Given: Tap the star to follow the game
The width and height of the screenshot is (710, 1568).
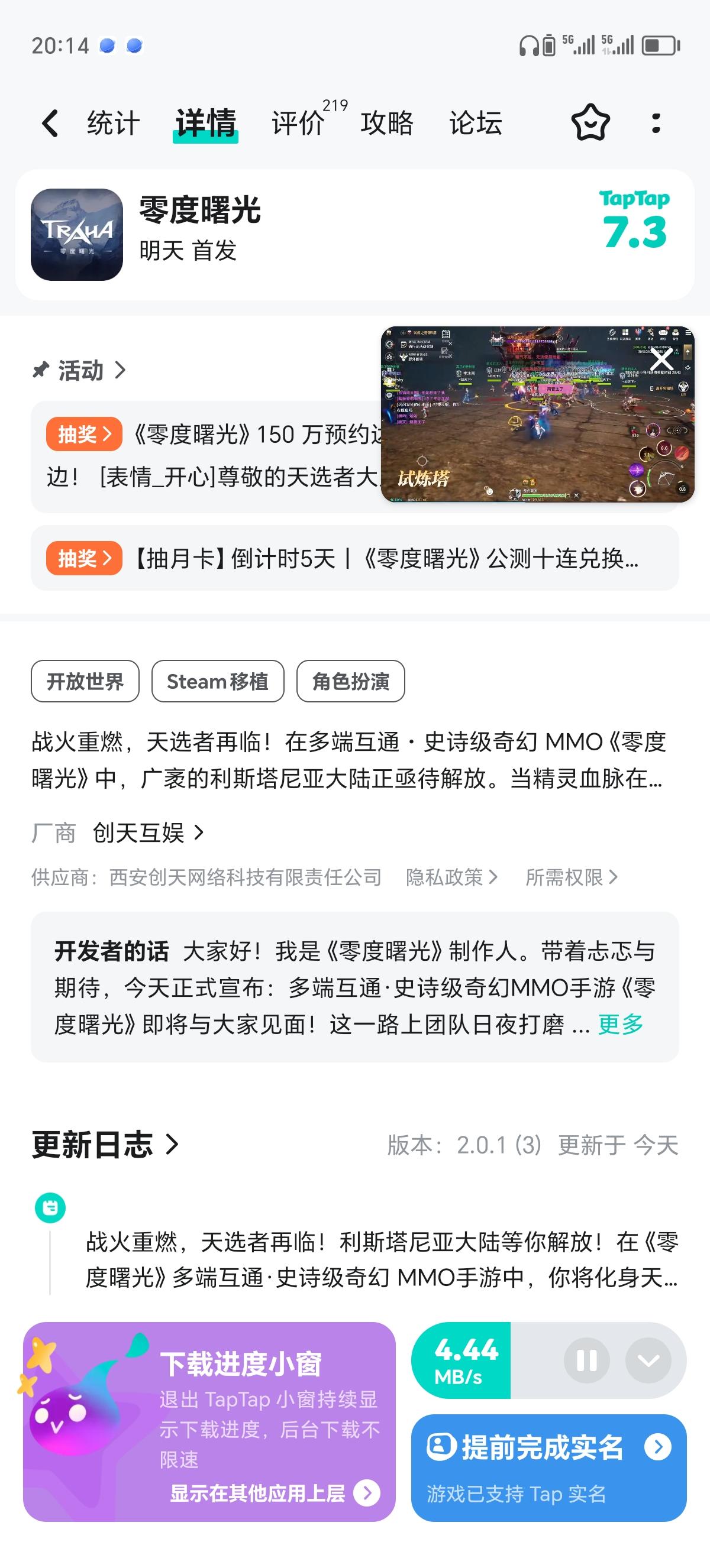Looking at the screenshot, I should coord(591,122).
